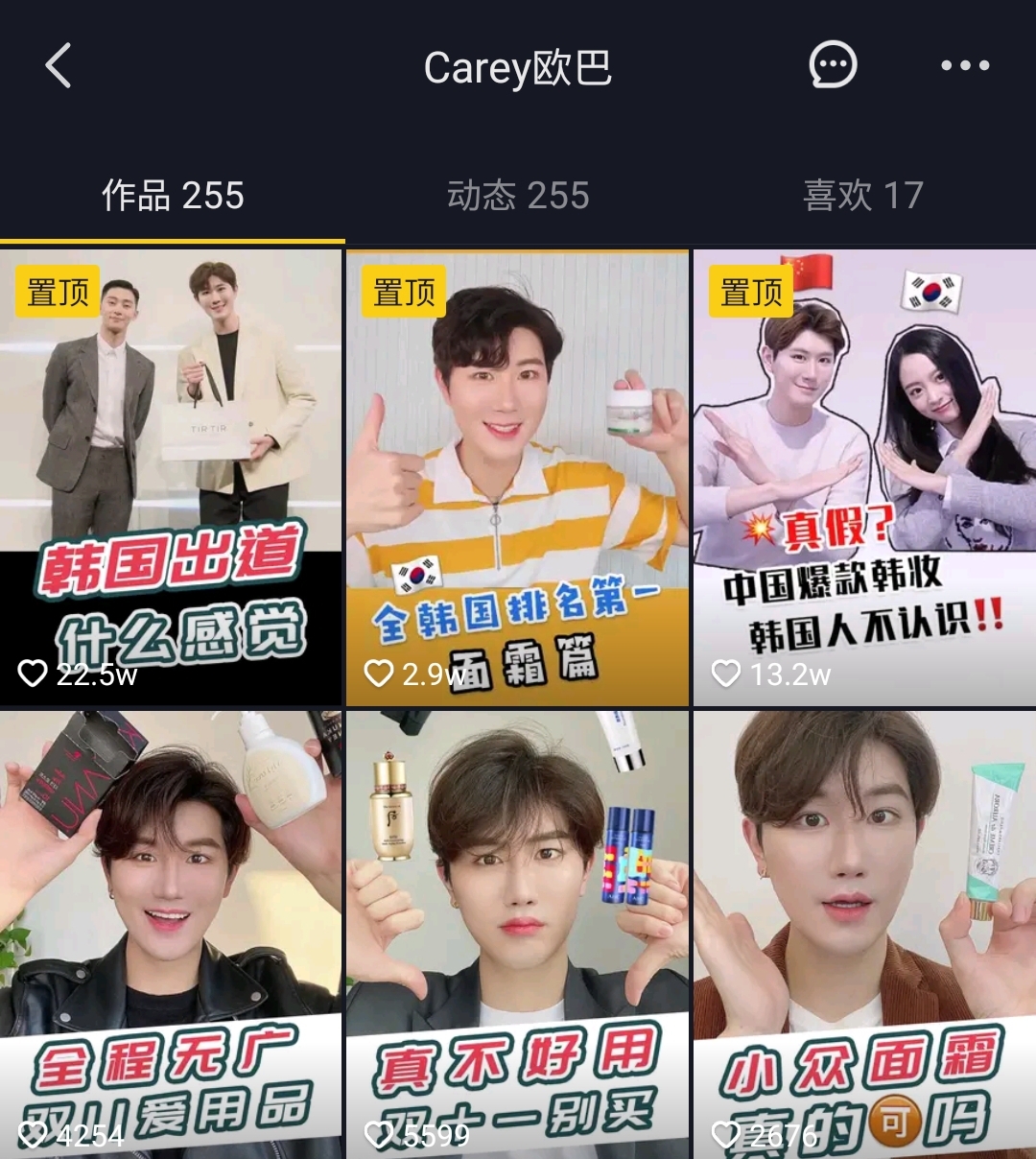The height and width of the screenshot is (1159, 1036).
Task: Switch to the 动态 255 tab
Action: click(x=518, y=196)
